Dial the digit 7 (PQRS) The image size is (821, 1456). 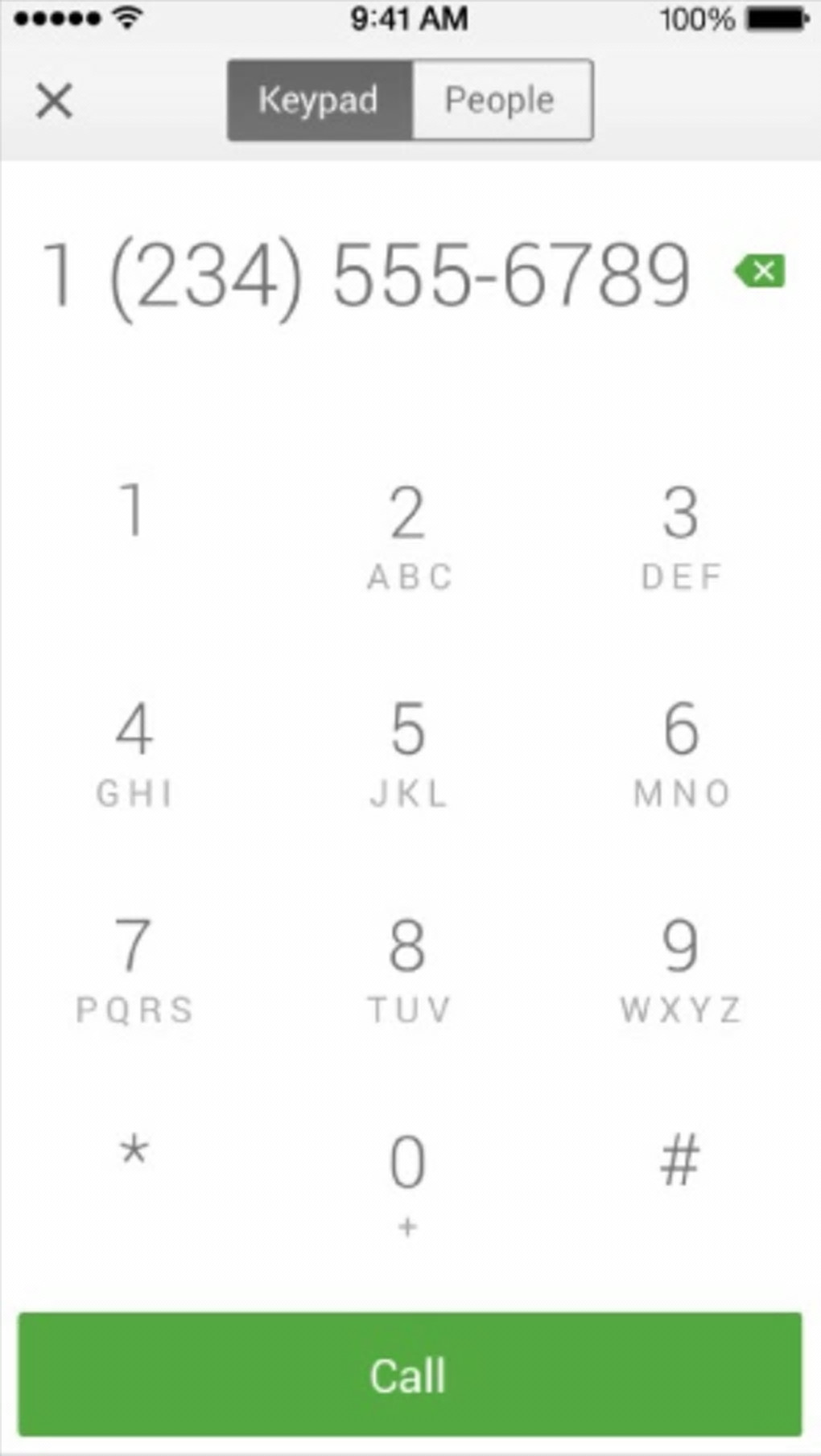click(134, 967)
